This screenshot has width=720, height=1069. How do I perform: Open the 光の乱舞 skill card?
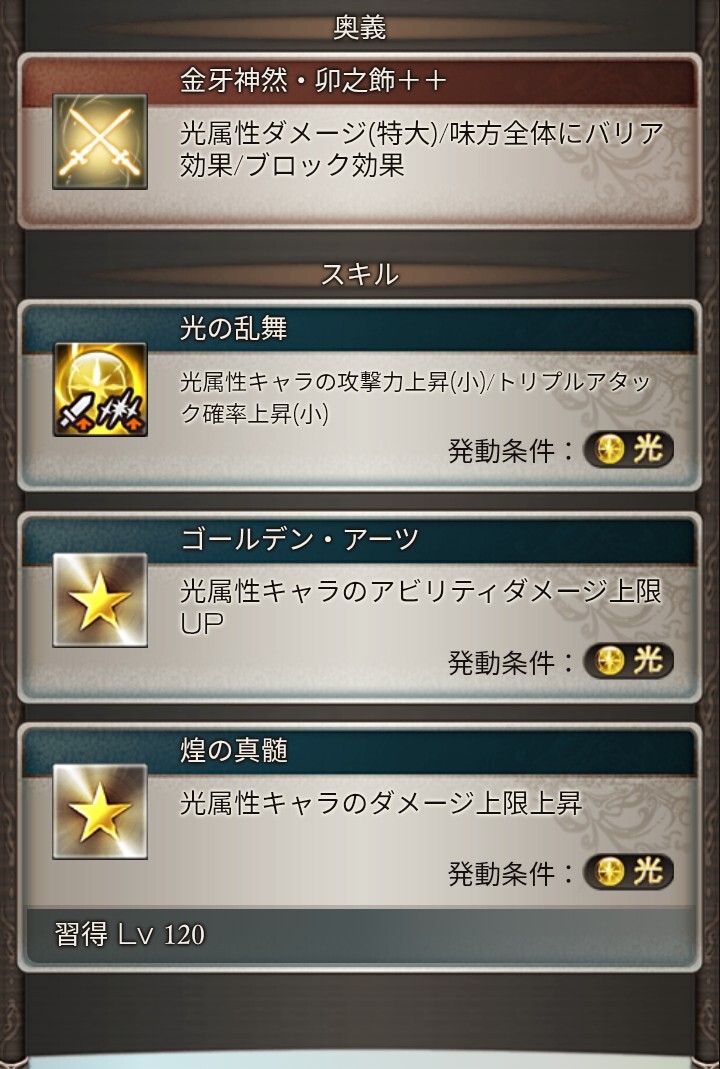click(360, 395)
